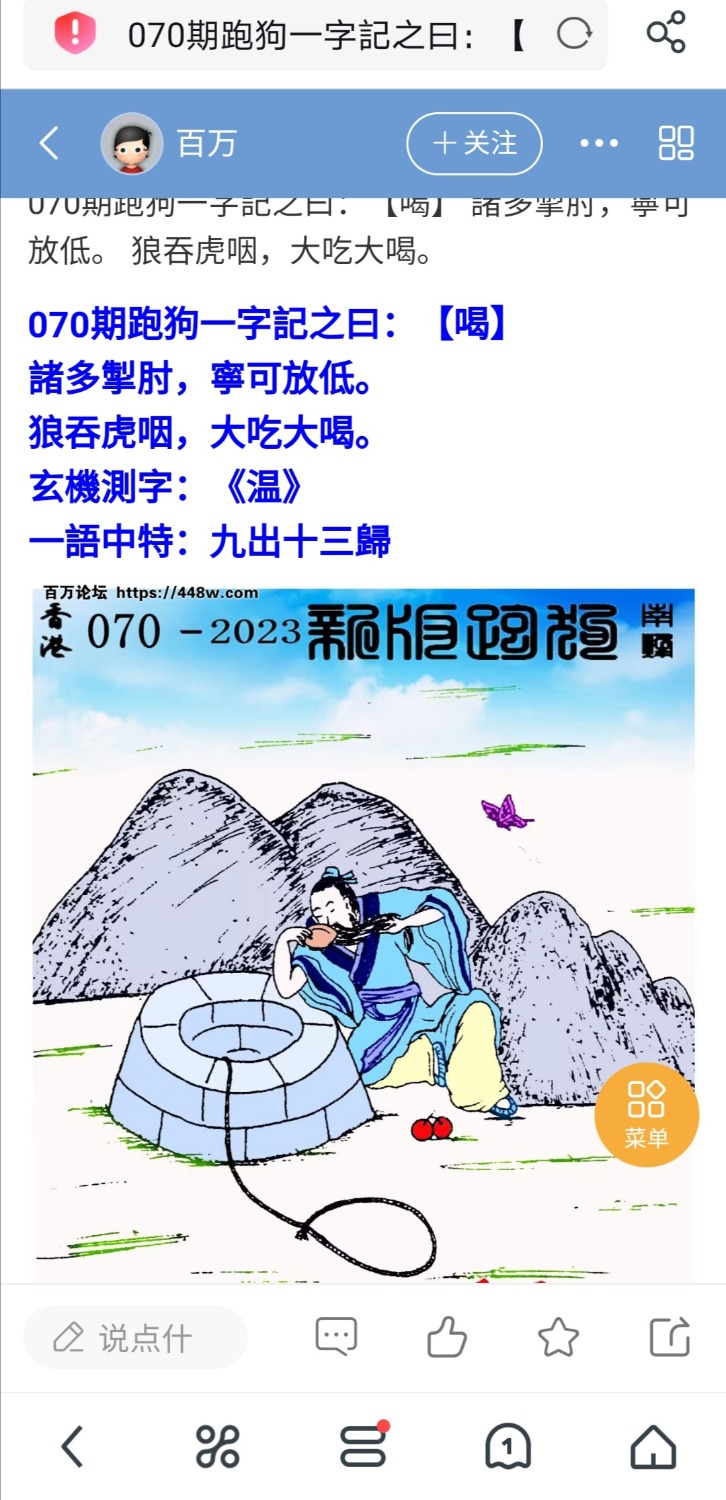Follow the author via the 关注 button
The width and height of the screenshot is (726, 1500).
click(x=473, y=143)
